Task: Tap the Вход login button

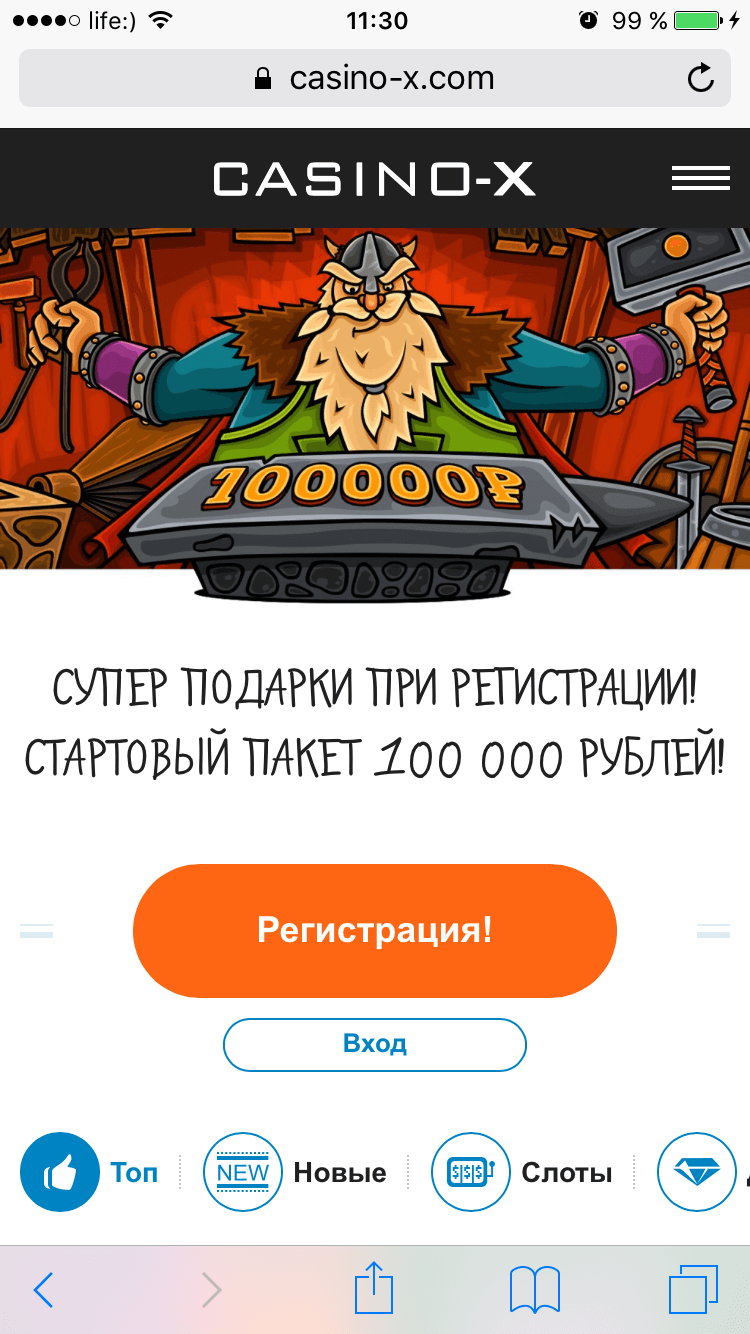Action: [x=375, y=1044]
